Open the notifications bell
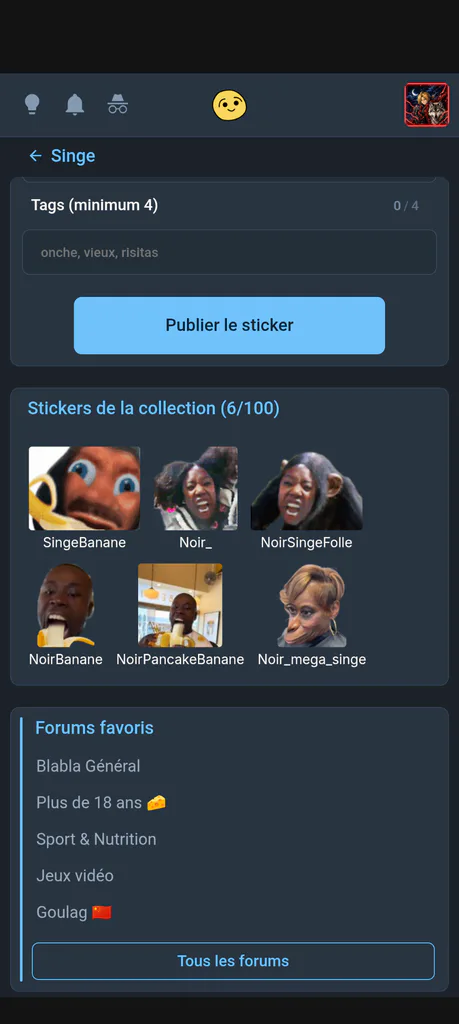 tap(75, 104)
